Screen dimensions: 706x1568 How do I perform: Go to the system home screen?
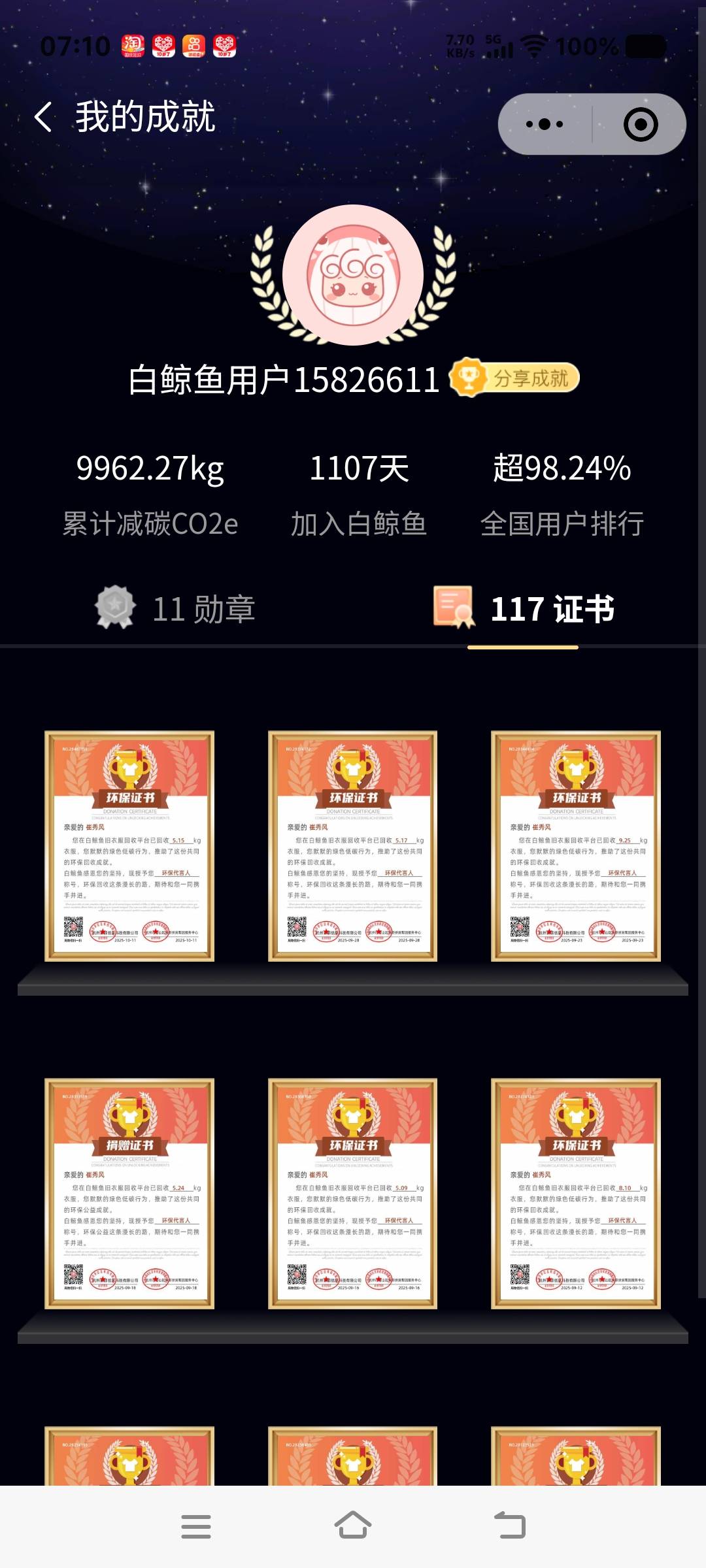[x=353, y=1526]
